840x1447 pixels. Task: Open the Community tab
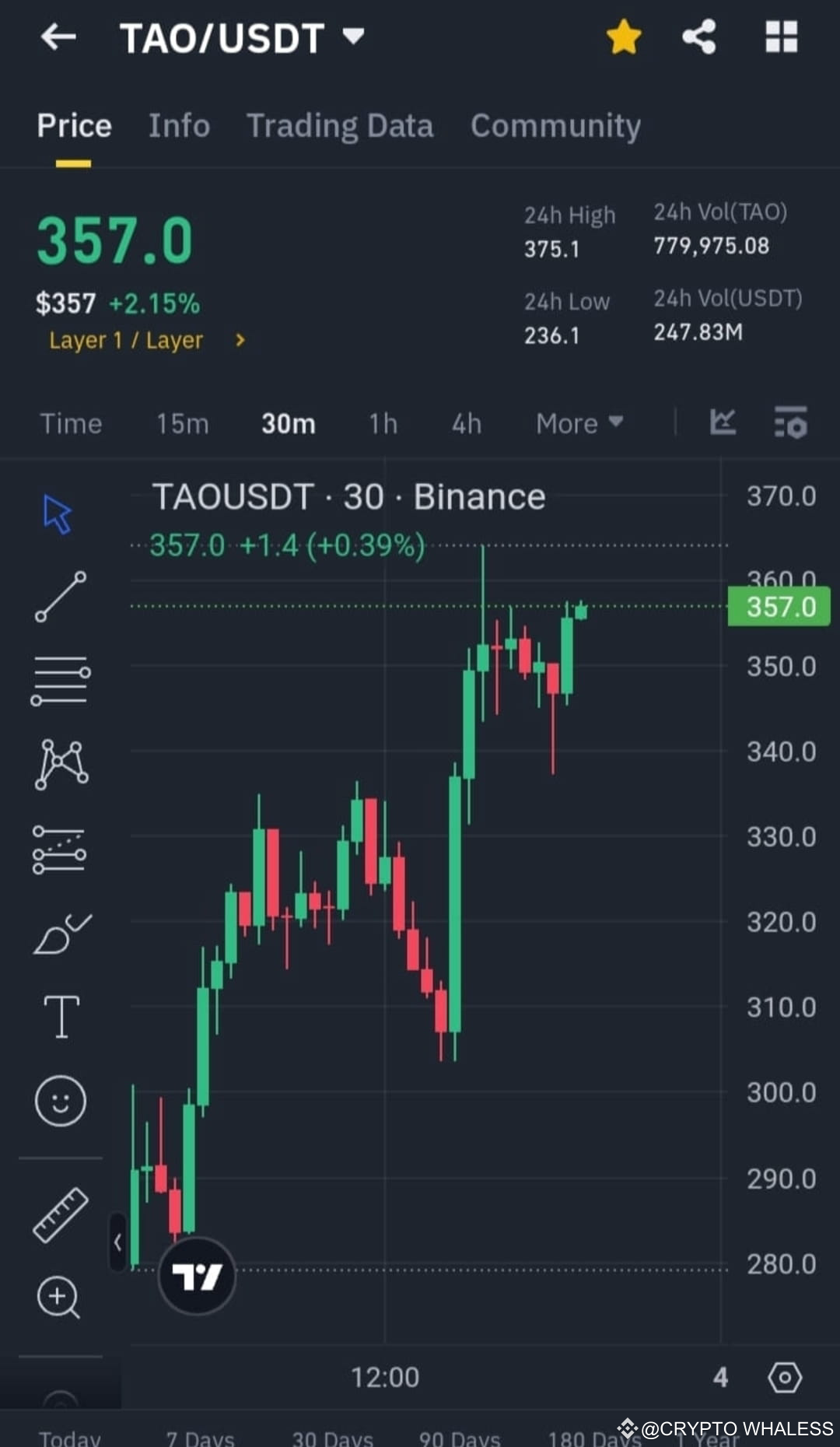[x=555, y=126]
